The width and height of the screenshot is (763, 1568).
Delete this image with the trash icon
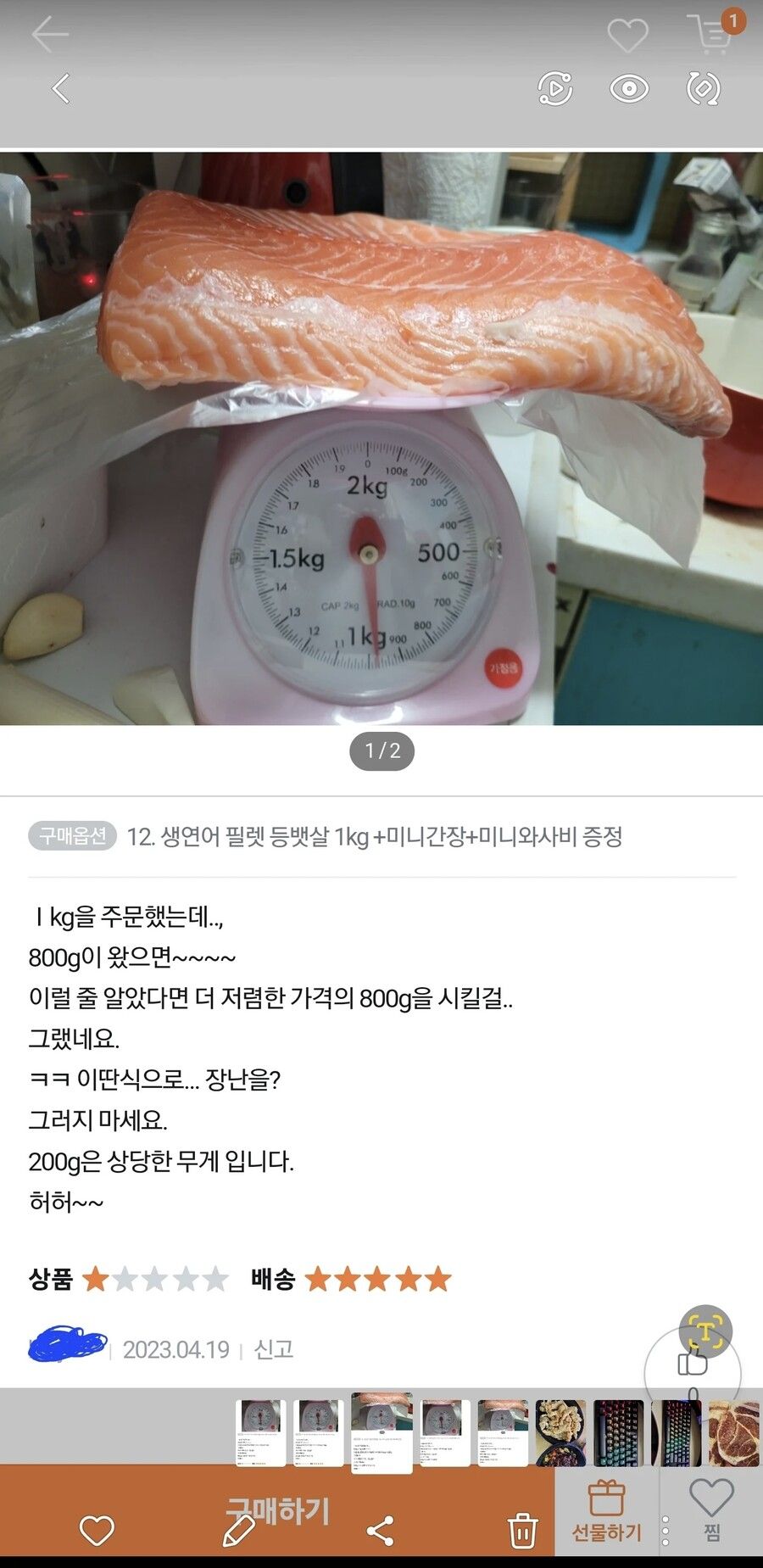tap(522, 1531)
